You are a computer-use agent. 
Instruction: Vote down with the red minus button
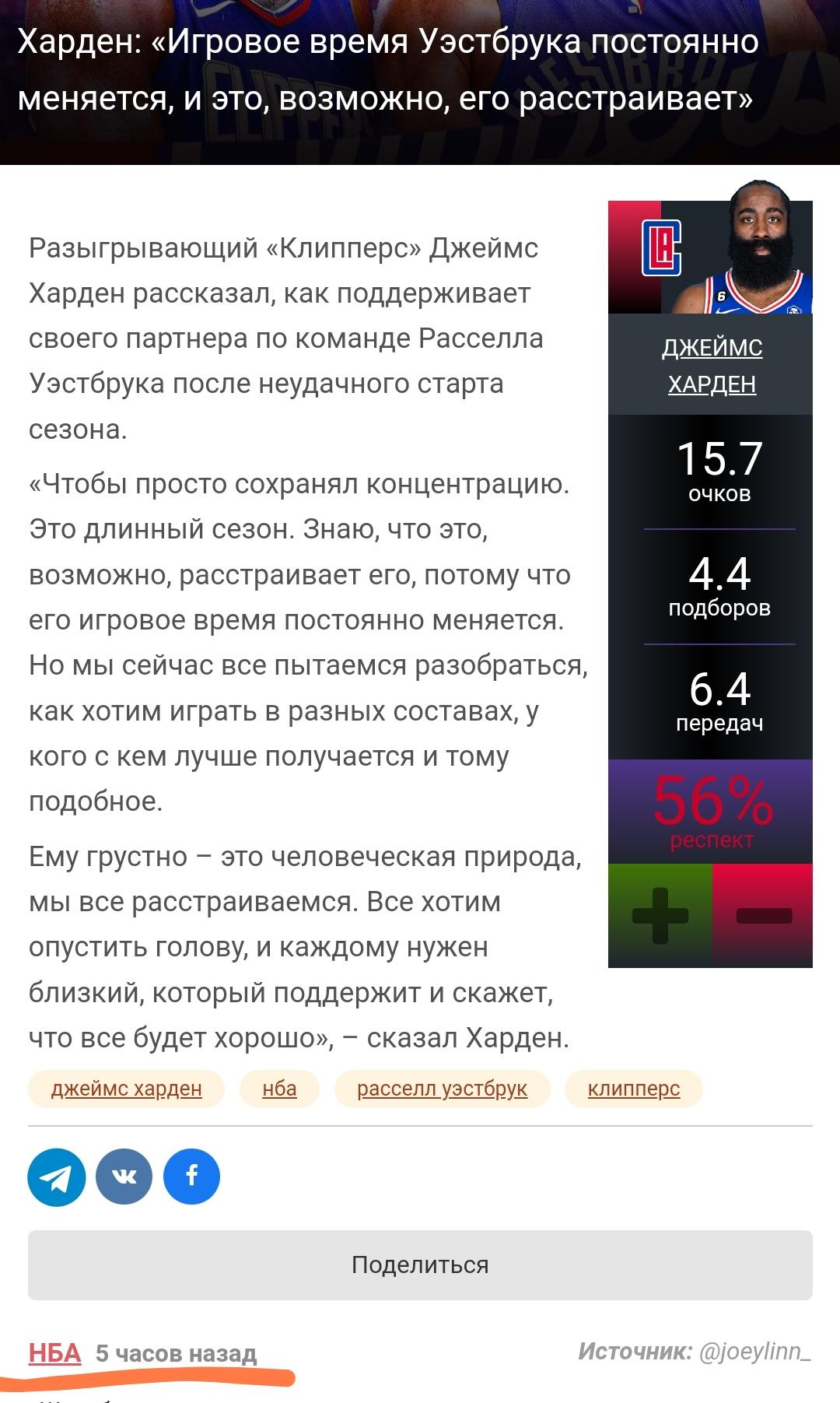tap(763, 915)
